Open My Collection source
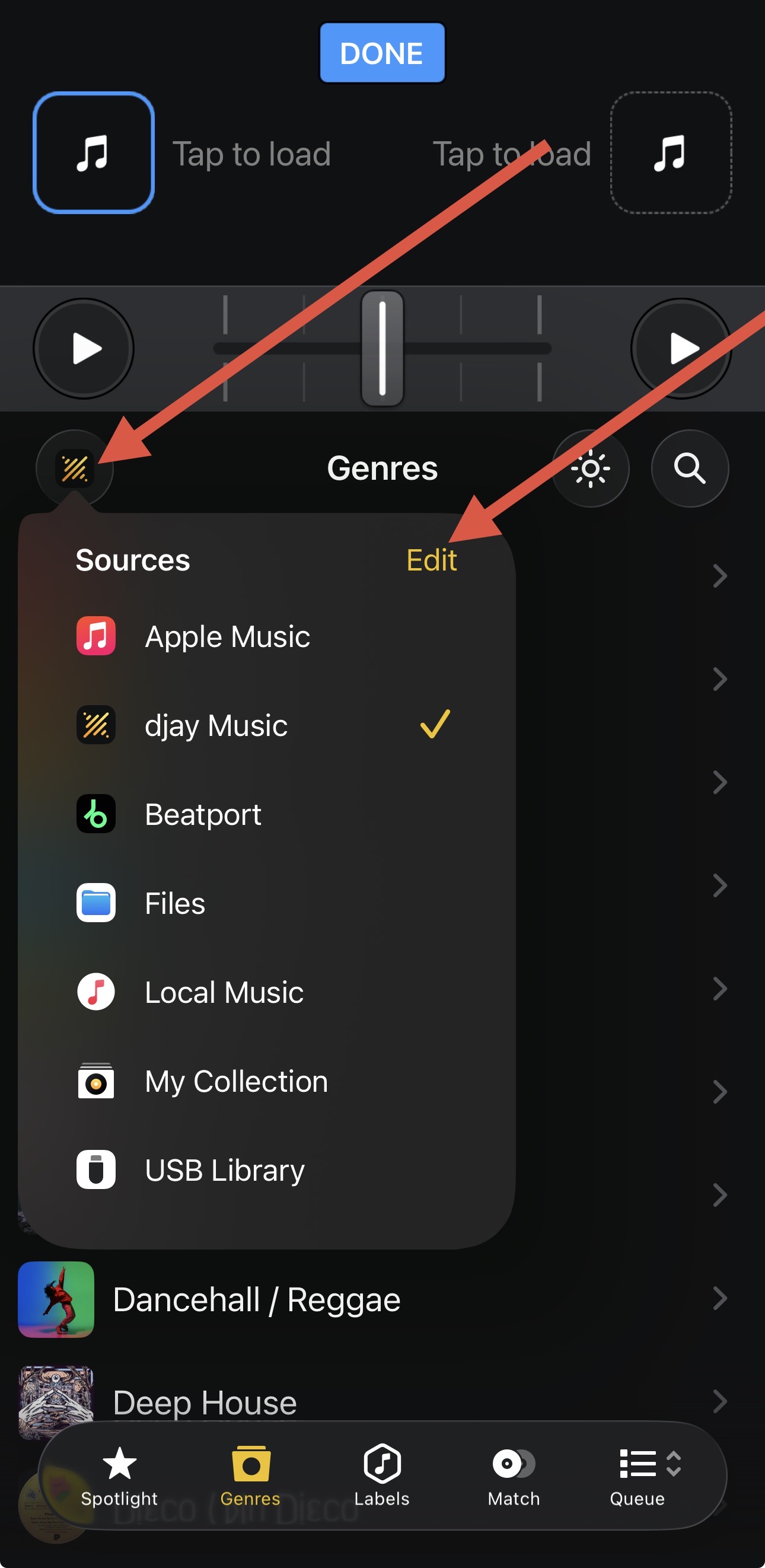 coord(235,1081)
